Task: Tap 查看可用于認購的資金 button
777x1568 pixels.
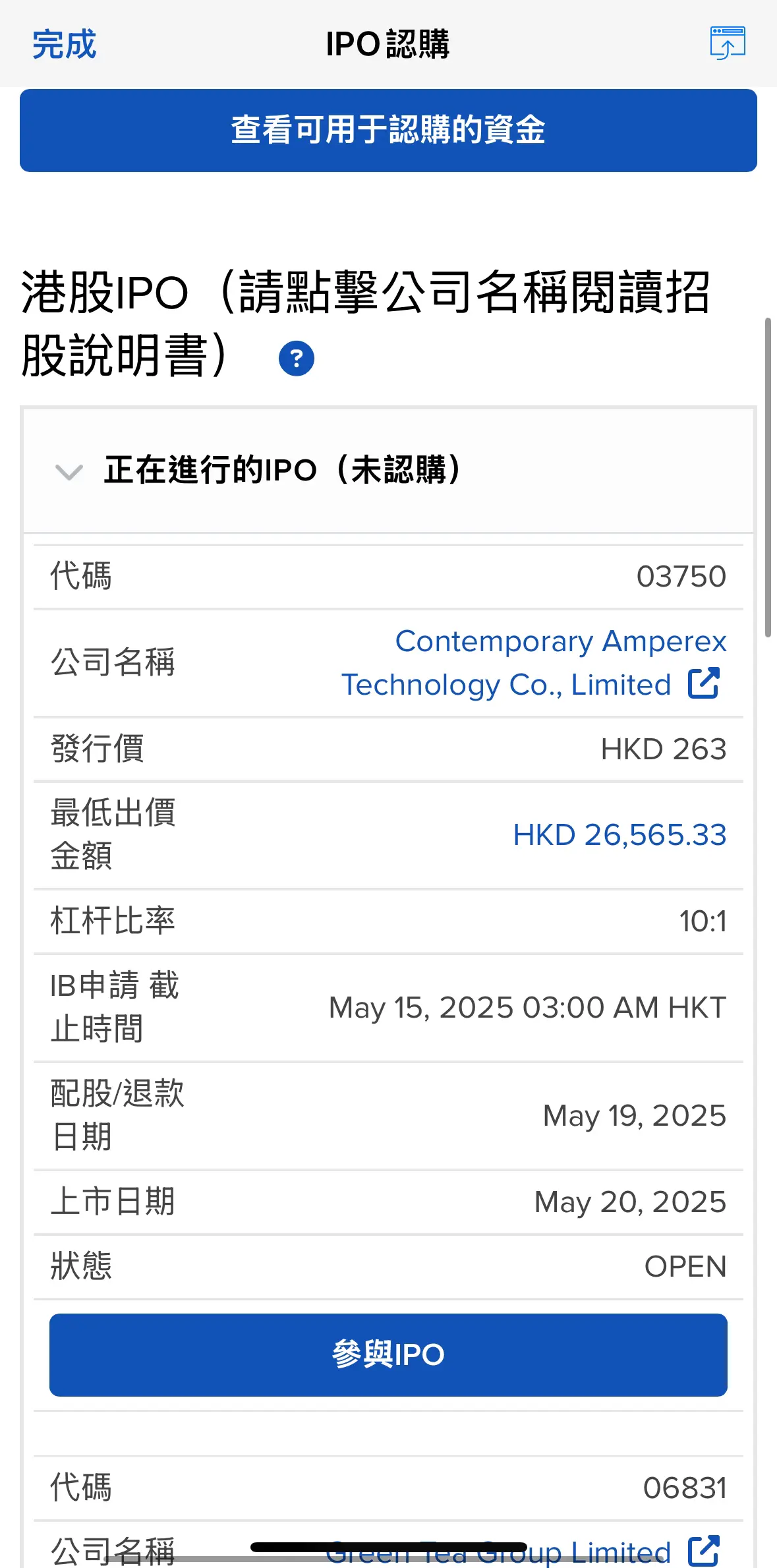Action: [x=388, y=131]
